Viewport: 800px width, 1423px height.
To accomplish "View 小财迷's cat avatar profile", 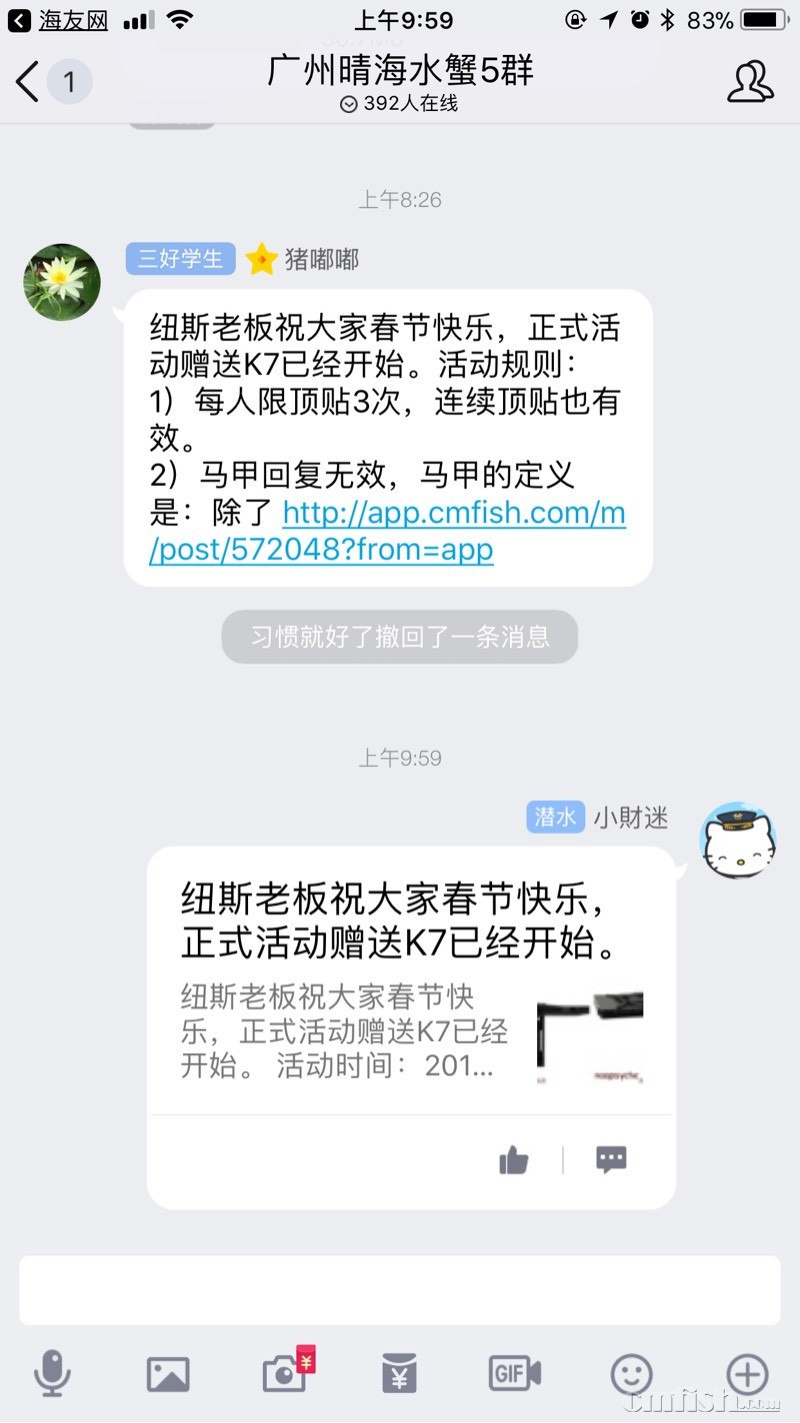I will tap(738, 840).
